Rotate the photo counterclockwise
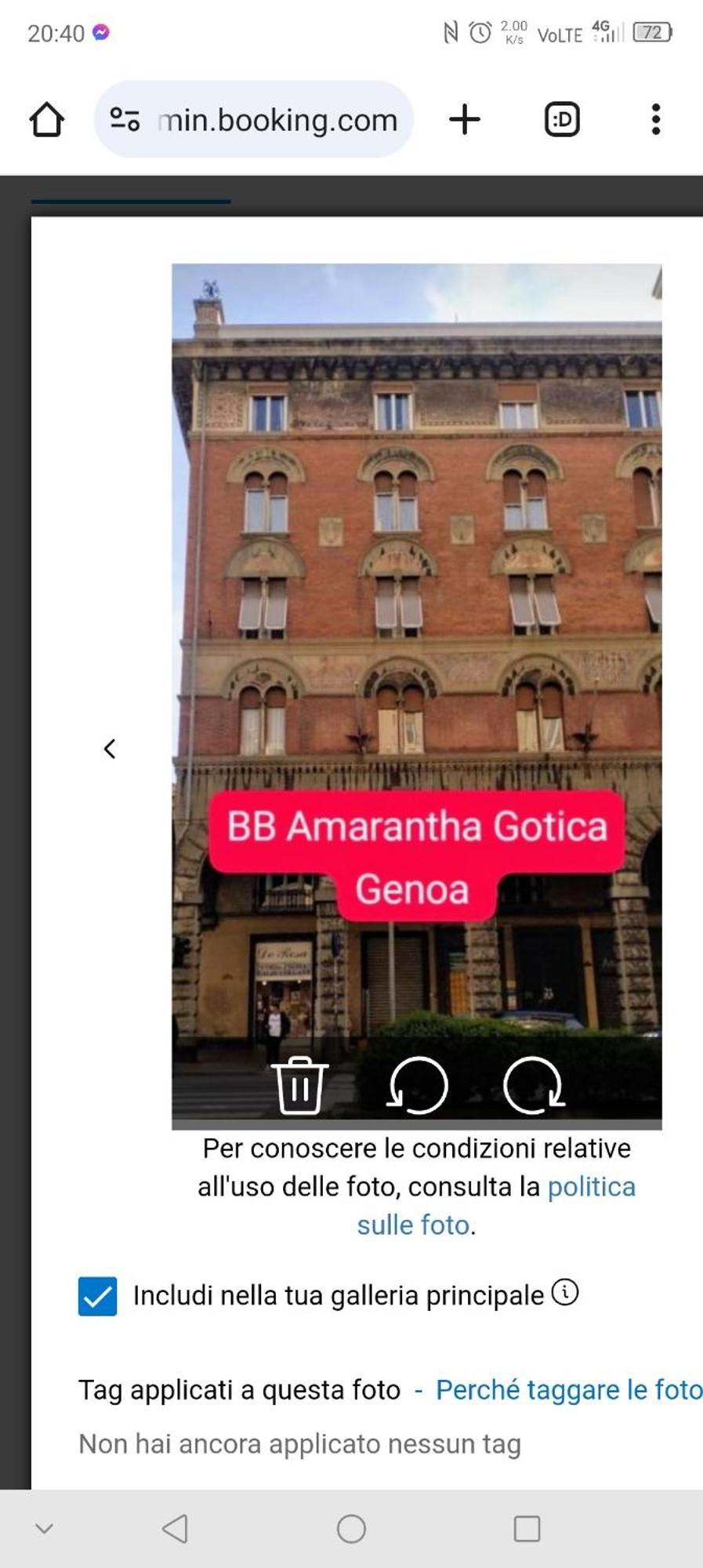The height and width of the screenshot is (1568, 703). [417, 1085]
